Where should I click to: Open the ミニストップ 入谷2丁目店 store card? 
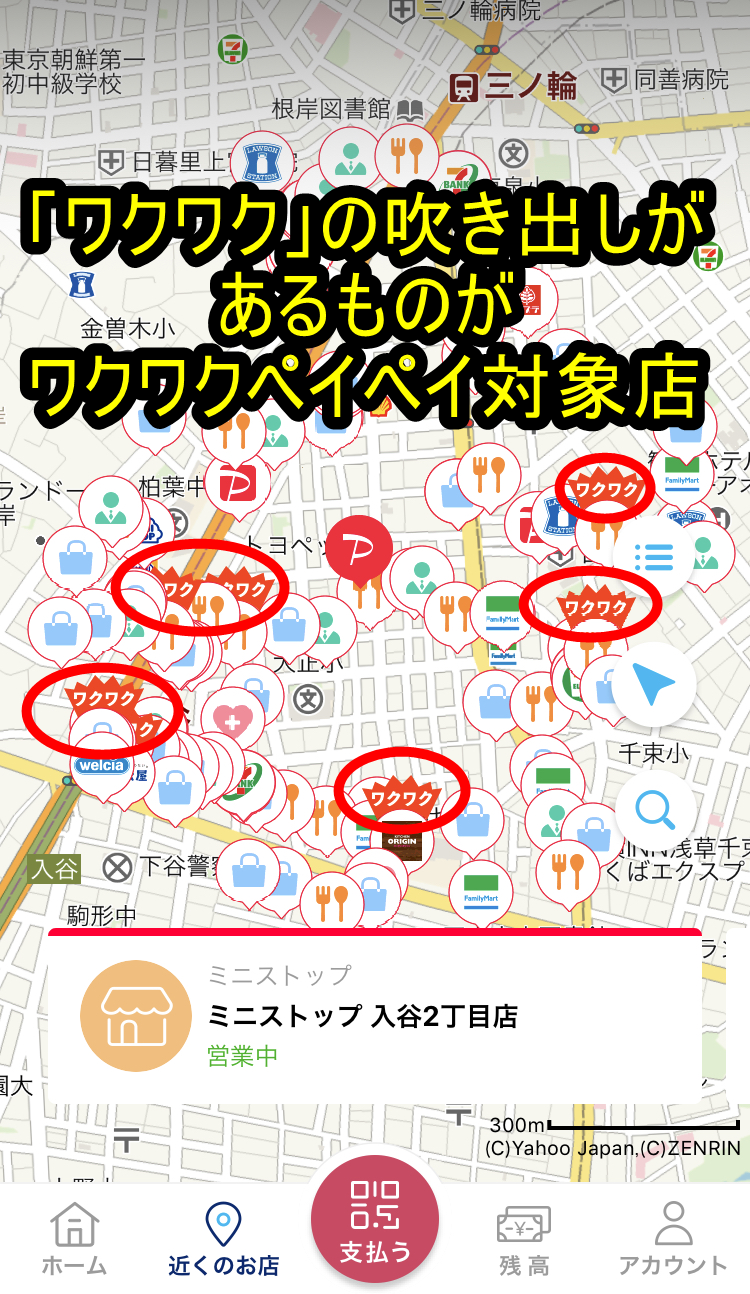tap(375, 1017)
